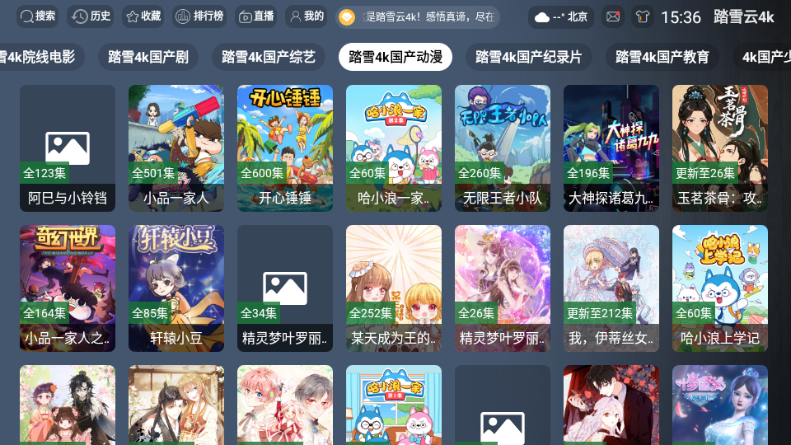791x445 pixels.
Task: Switch to 踏雪4k国产纪录片 tab
Action: 529,57
